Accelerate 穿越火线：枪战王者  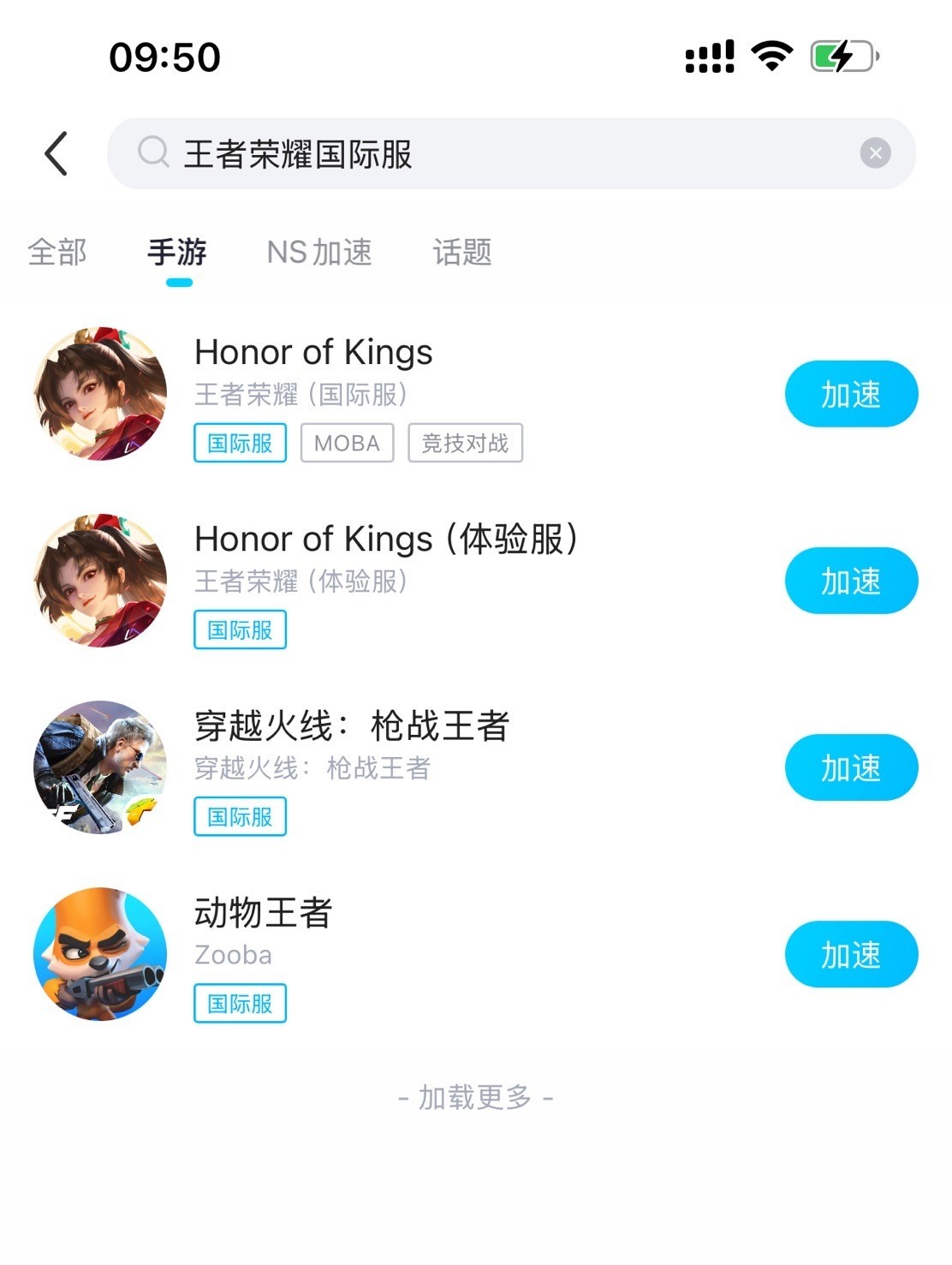[x=851, y=767]
